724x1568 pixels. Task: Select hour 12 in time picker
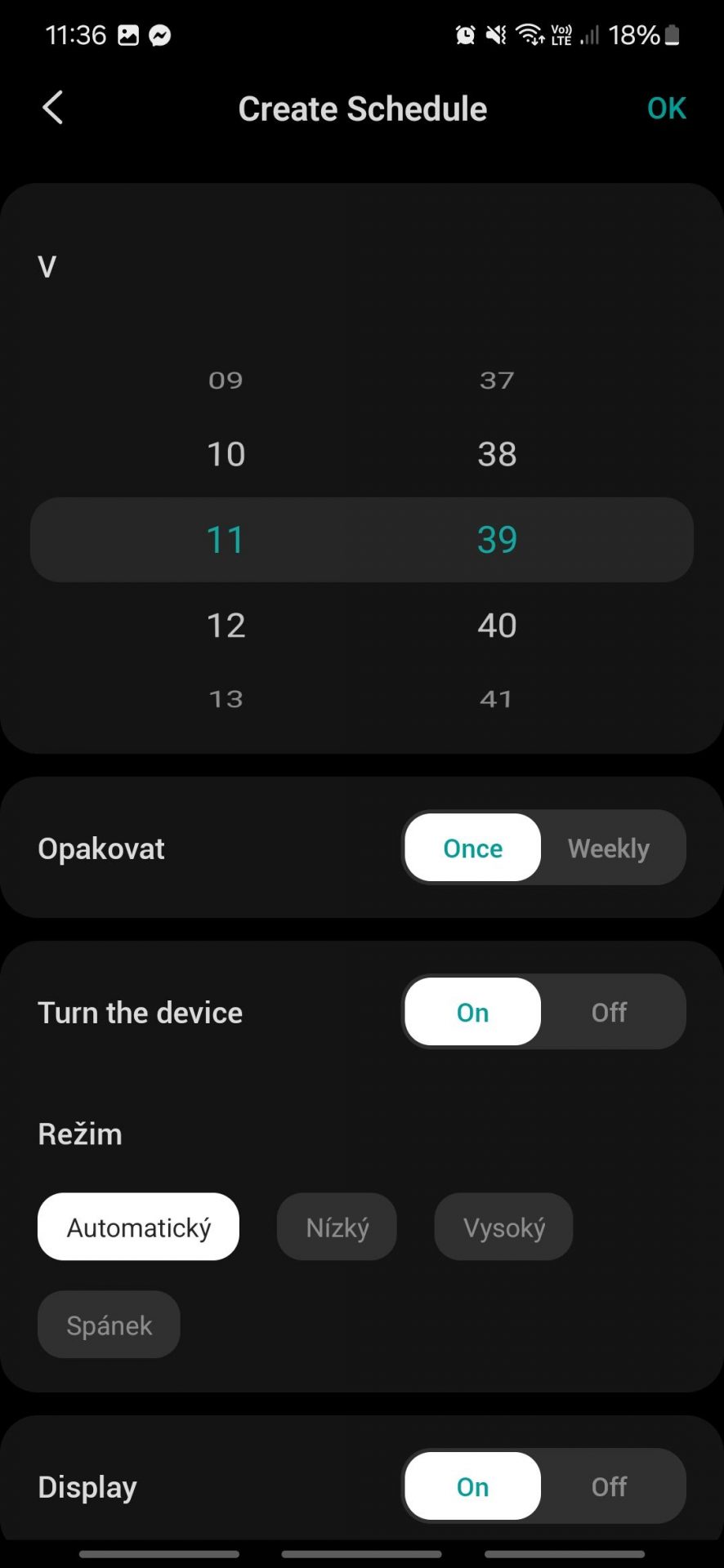pyautogui.click(x=226, y=626)
